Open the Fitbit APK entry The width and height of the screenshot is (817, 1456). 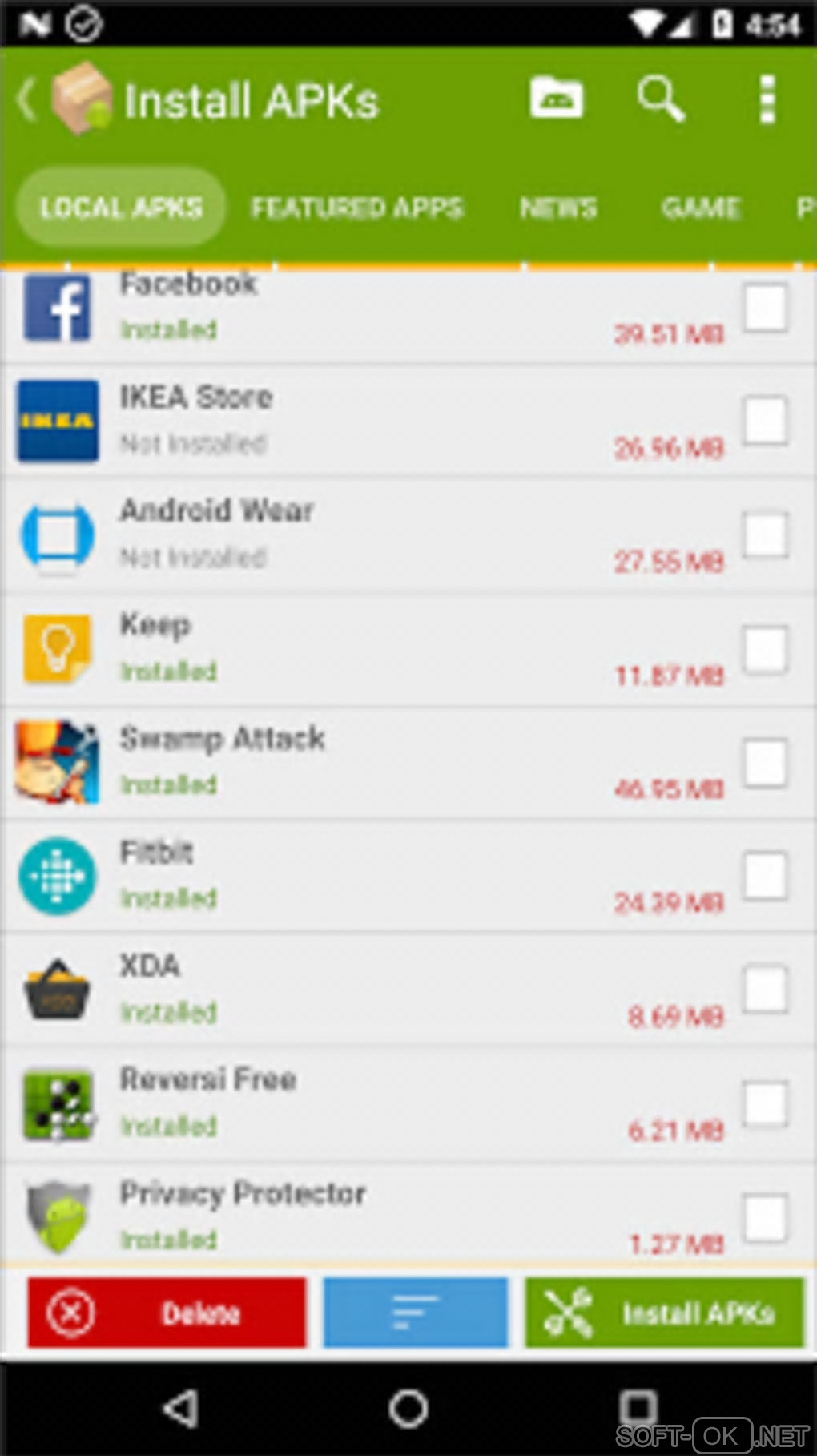(360, 876)
